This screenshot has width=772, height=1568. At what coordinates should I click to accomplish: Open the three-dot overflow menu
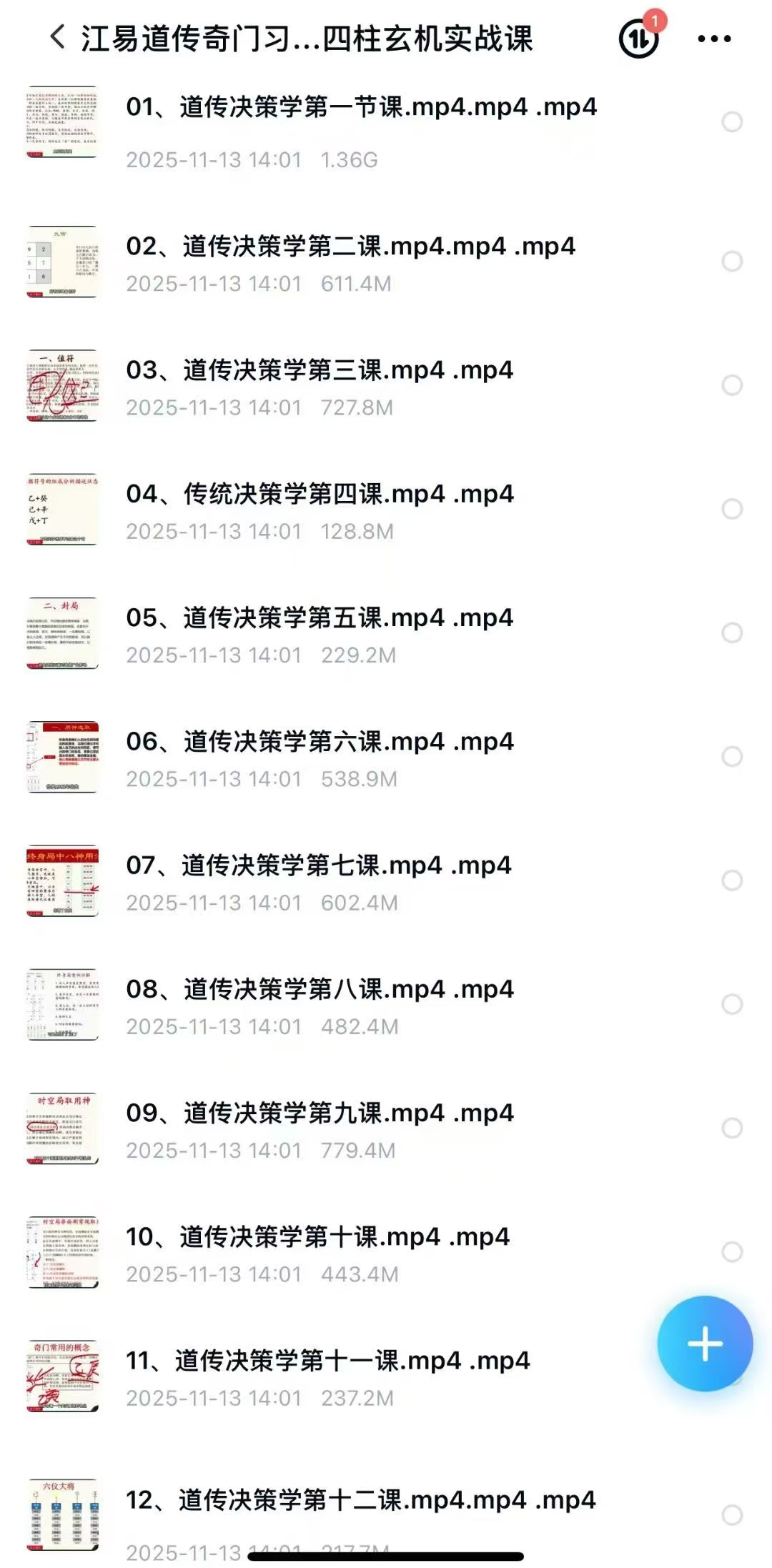coord(714,39)
